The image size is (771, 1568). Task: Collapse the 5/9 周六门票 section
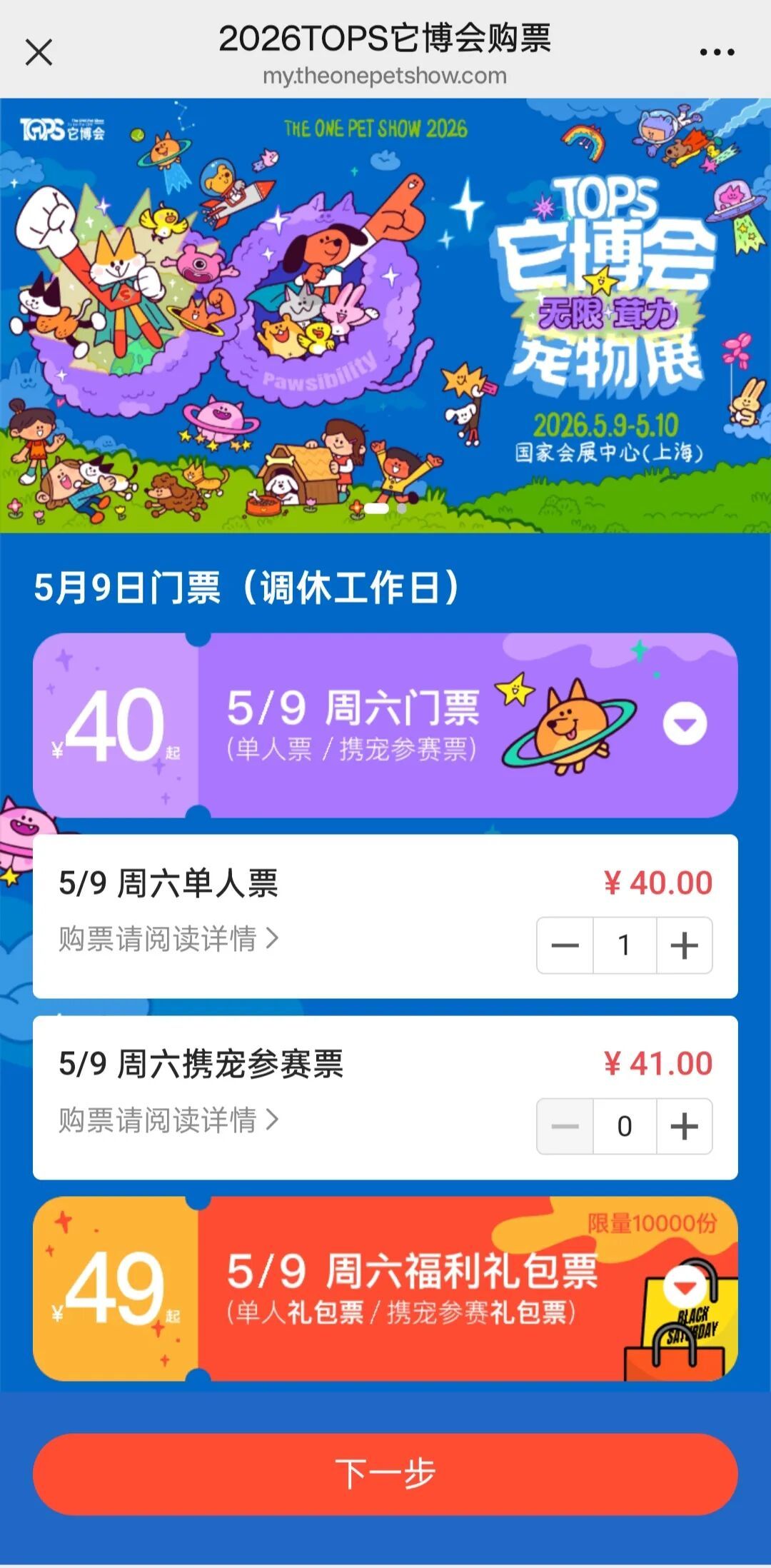tap(685, 724)
